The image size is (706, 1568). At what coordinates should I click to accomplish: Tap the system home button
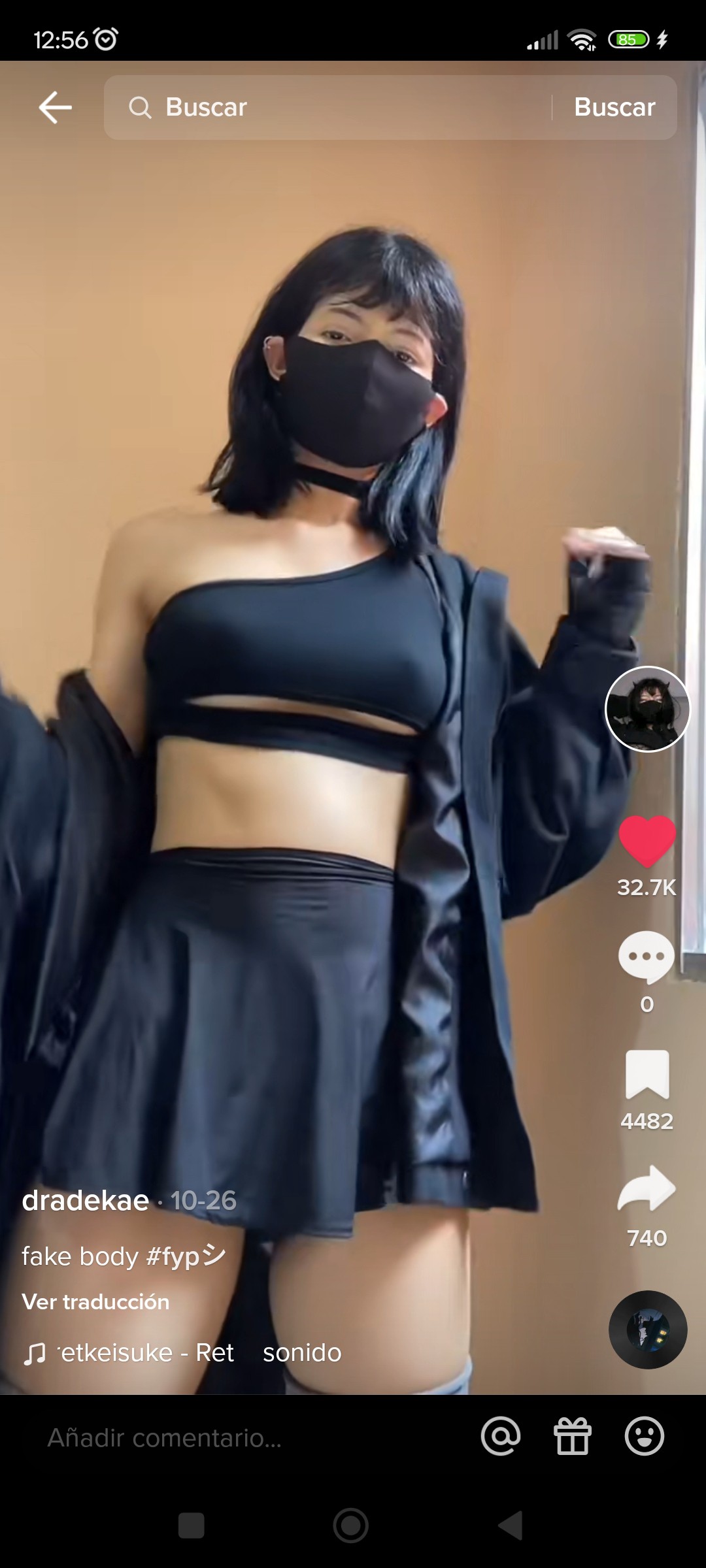pyautogui.click(x=351, y=1526)
